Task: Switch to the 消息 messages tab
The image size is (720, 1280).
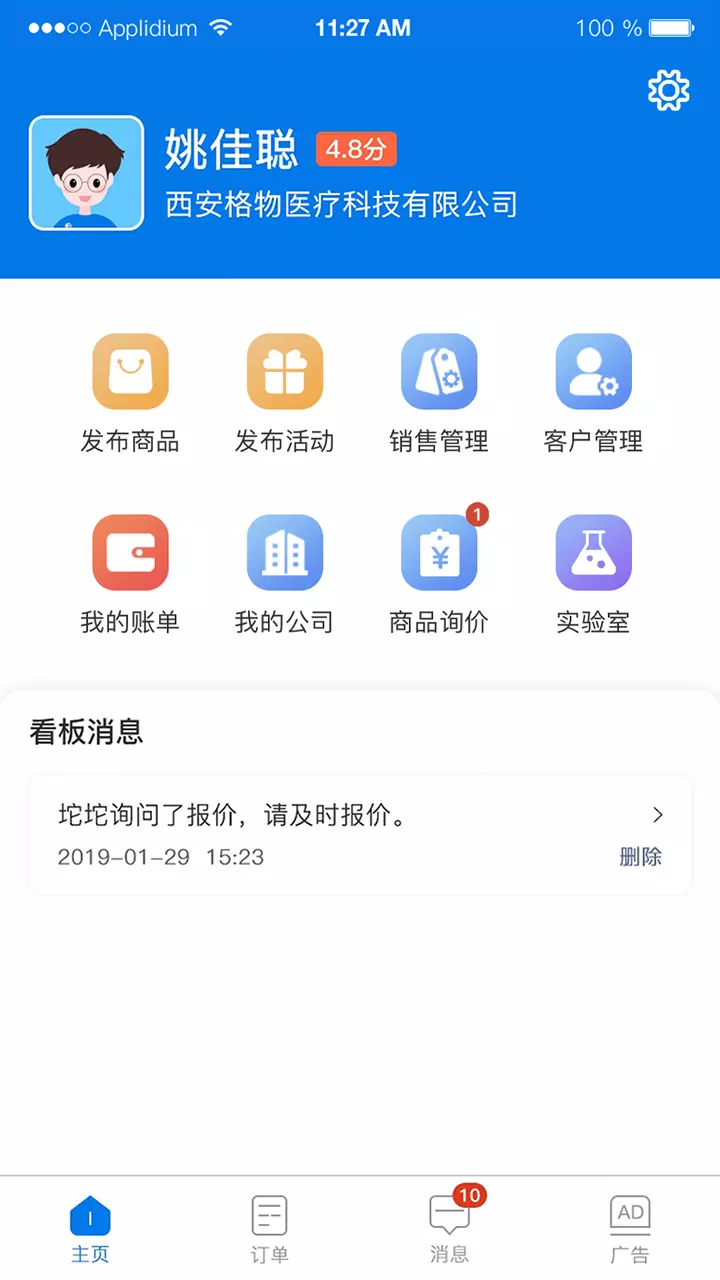Action: (x=449, y=1228)
